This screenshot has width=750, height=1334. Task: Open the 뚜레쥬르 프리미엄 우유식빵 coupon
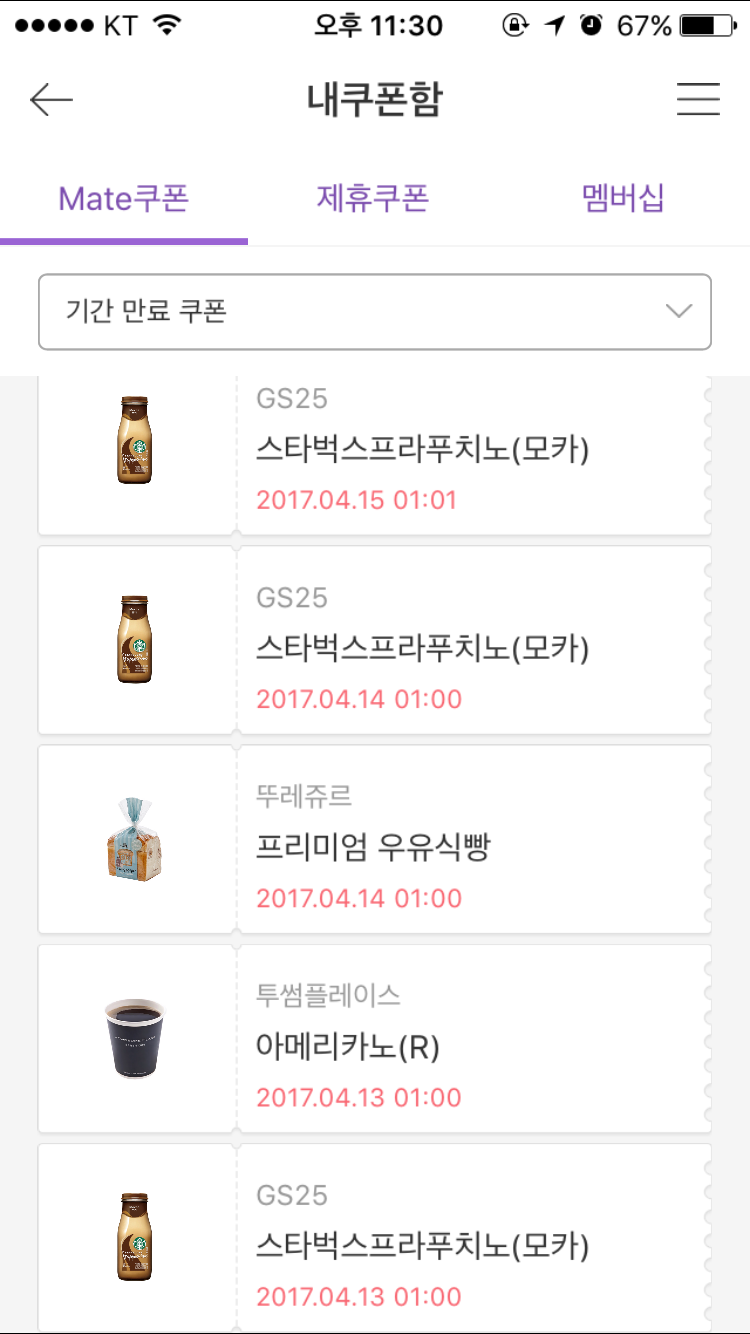[x=422, y=846]
